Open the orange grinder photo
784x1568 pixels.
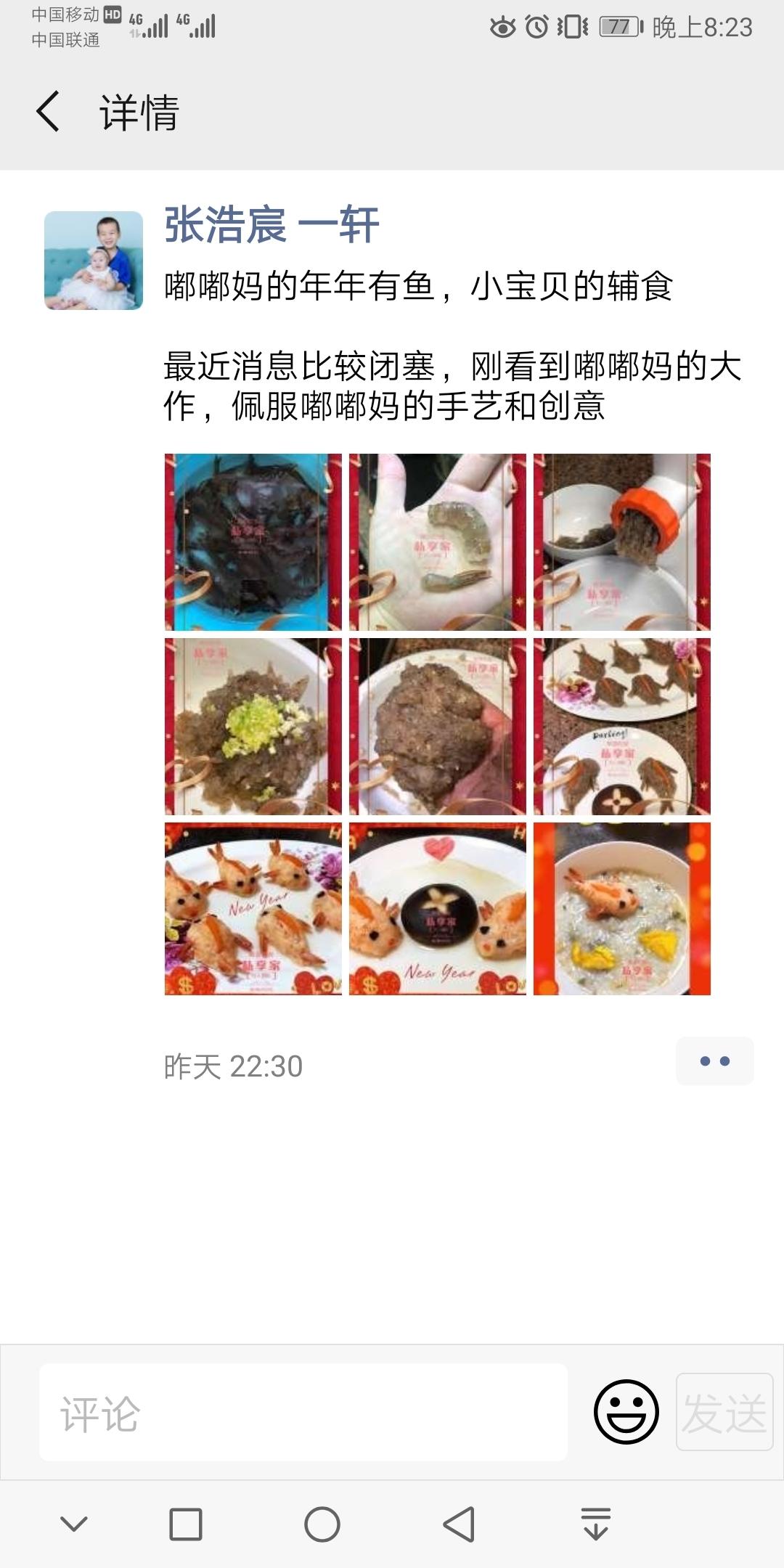click(621, 542)
